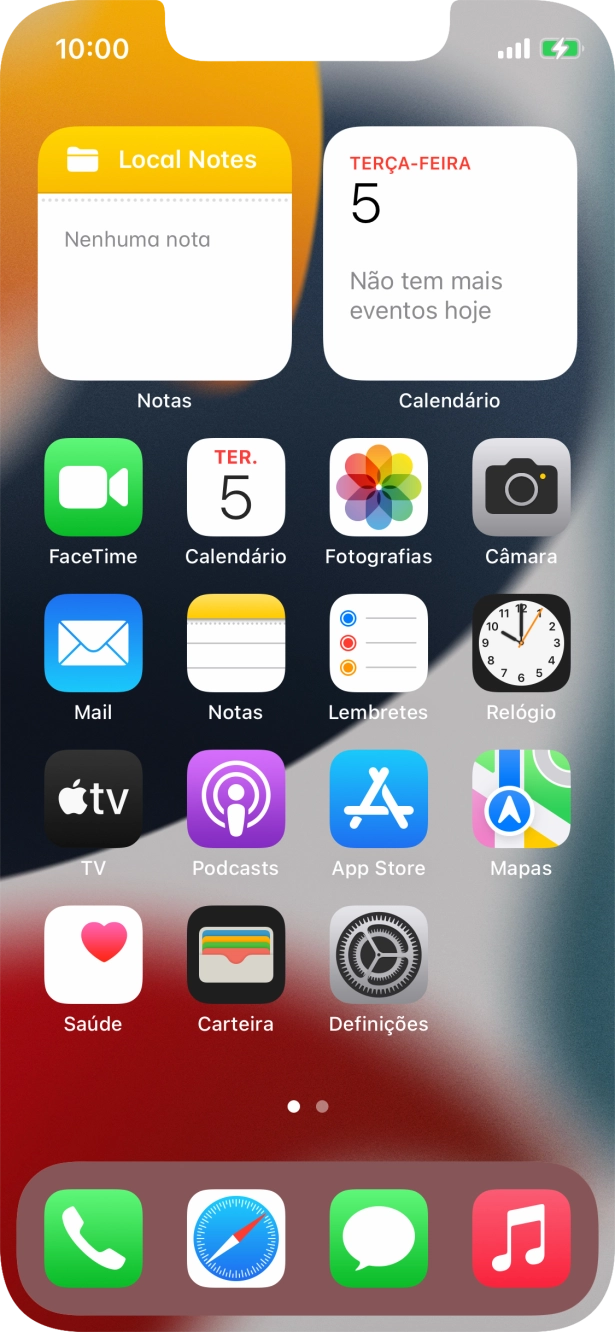The width and height of the screenshot is (615, 1332).
Task: Open Carteira
Action: pos(236,955)
